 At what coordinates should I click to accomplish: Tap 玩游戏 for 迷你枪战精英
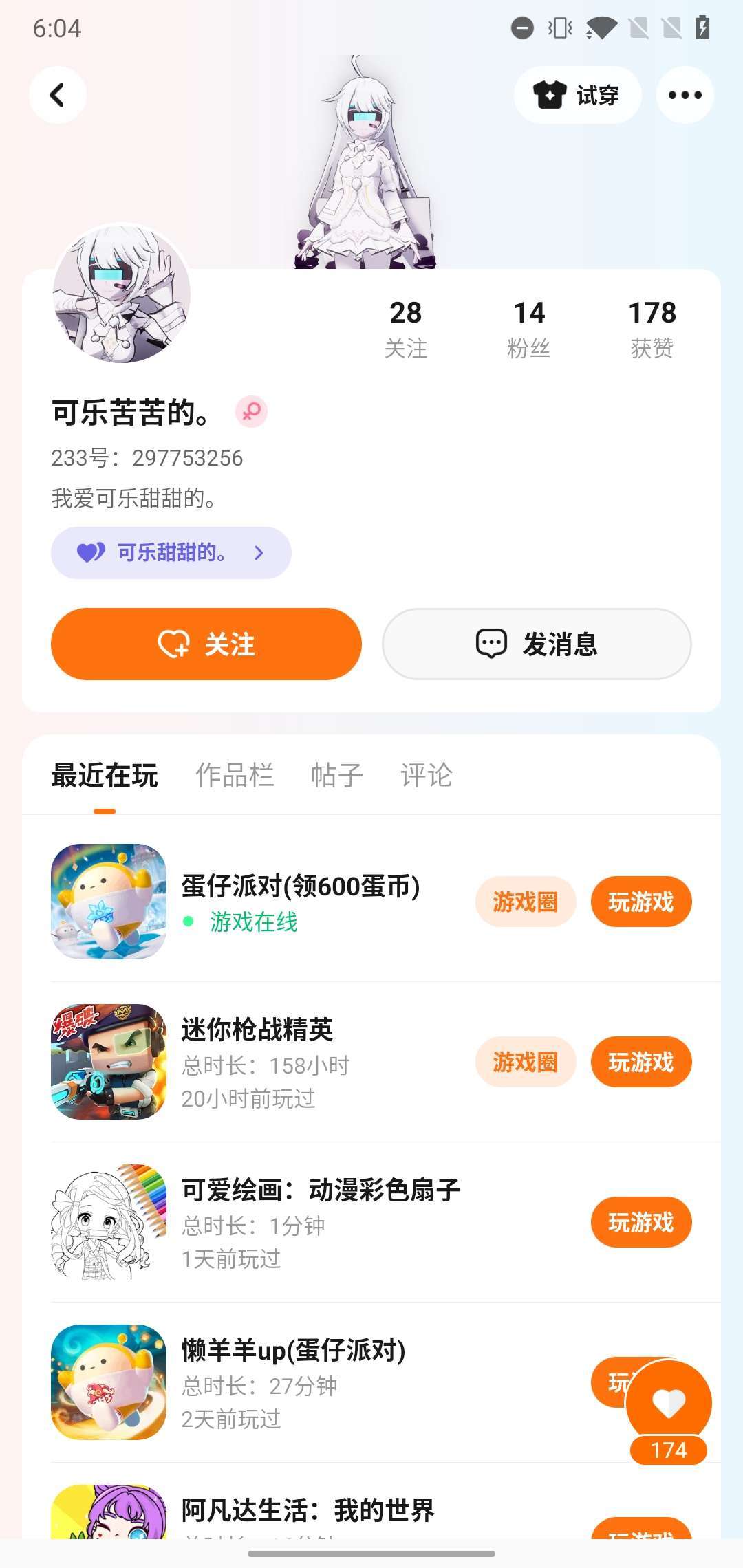click(640, 1062)
